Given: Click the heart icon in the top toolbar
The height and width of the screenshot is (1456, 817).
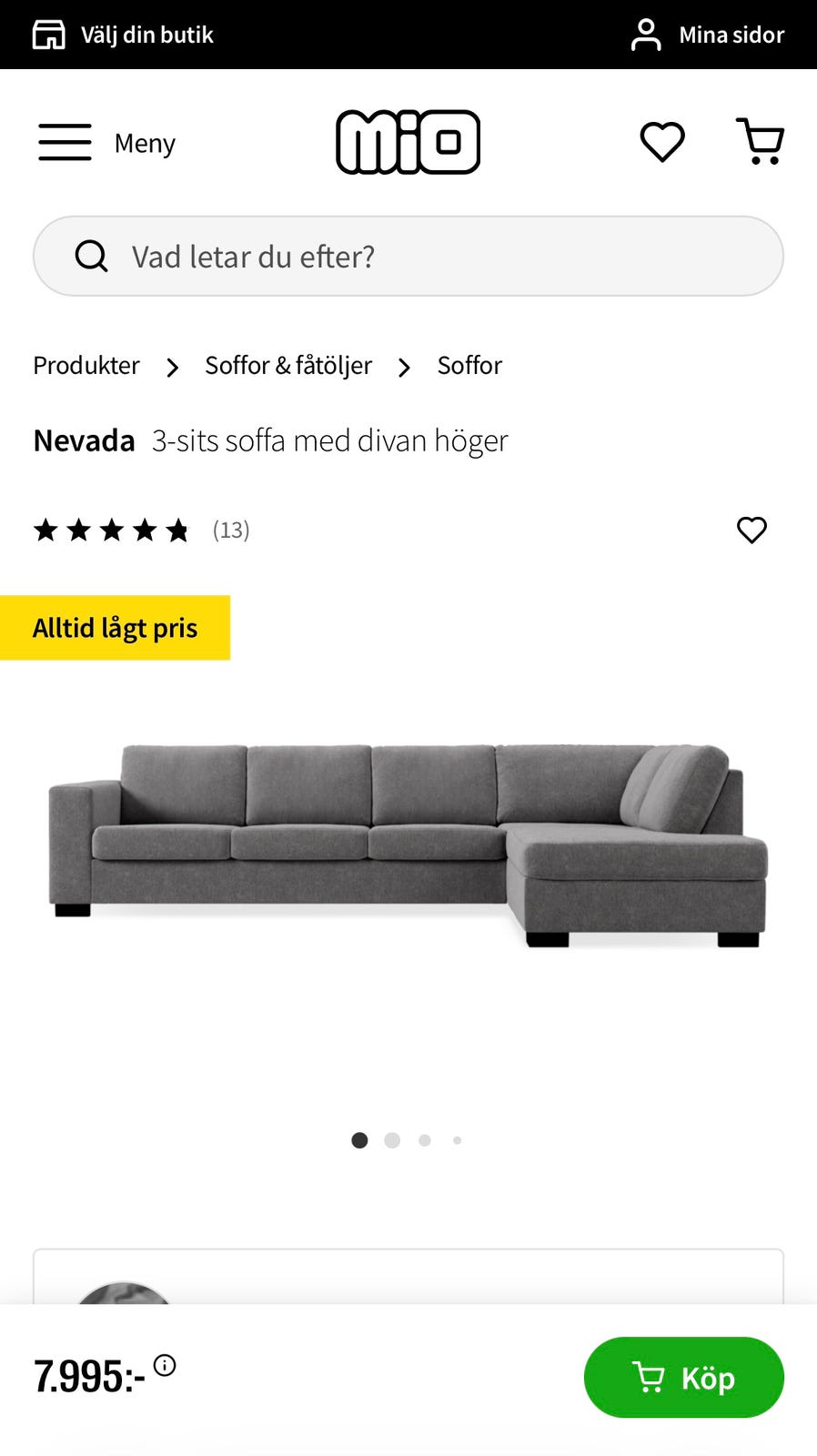Looking at the screenshot, I should point(662,141).
